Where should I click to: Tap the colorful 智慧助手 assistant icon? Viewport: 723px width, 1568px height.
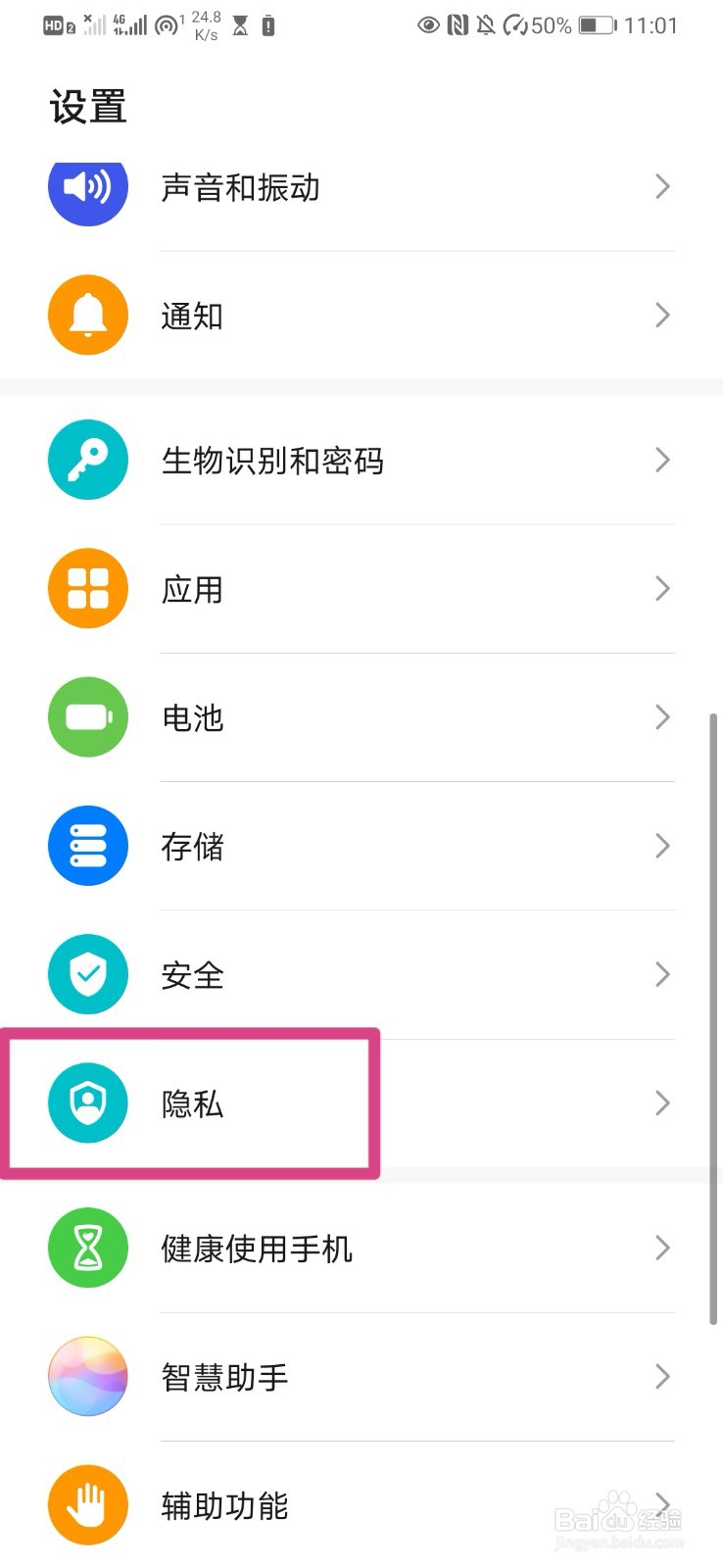click(x=87, y=1376)
